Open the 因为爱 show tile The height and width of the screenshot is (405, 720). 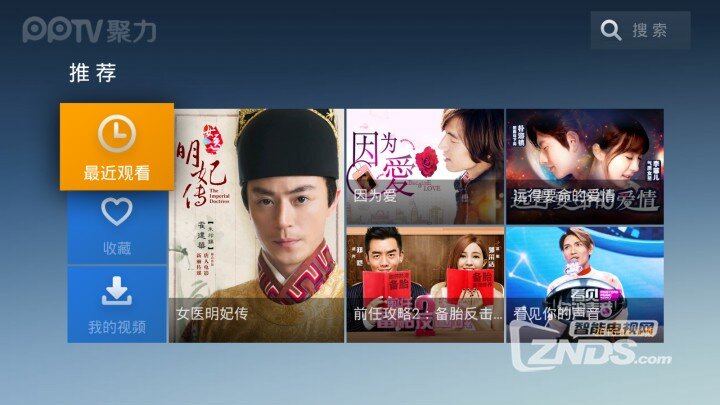[424, 165]
